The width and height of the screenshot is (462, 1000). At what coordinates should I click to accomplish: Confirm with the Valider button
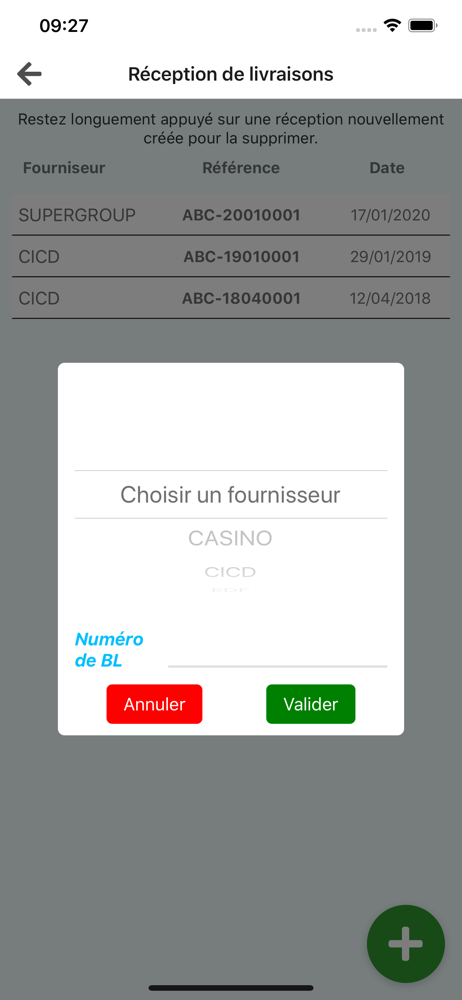pos(311,704)
